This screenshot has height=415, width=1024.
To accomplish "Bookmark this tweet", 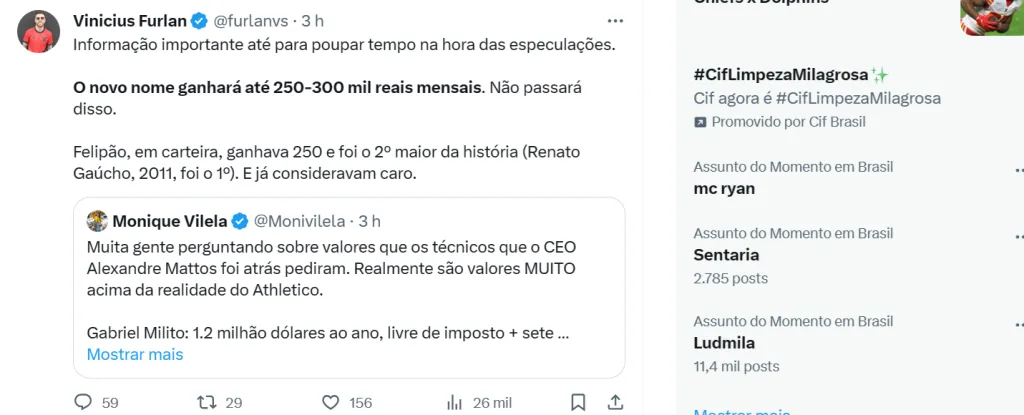I will coord(578,402).
